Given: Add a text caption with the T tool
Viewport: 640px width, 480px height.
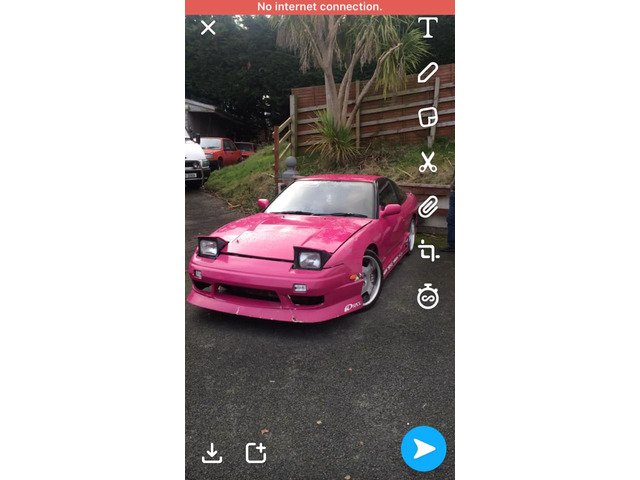Looking at the screenshot, I should click(428, 28).
